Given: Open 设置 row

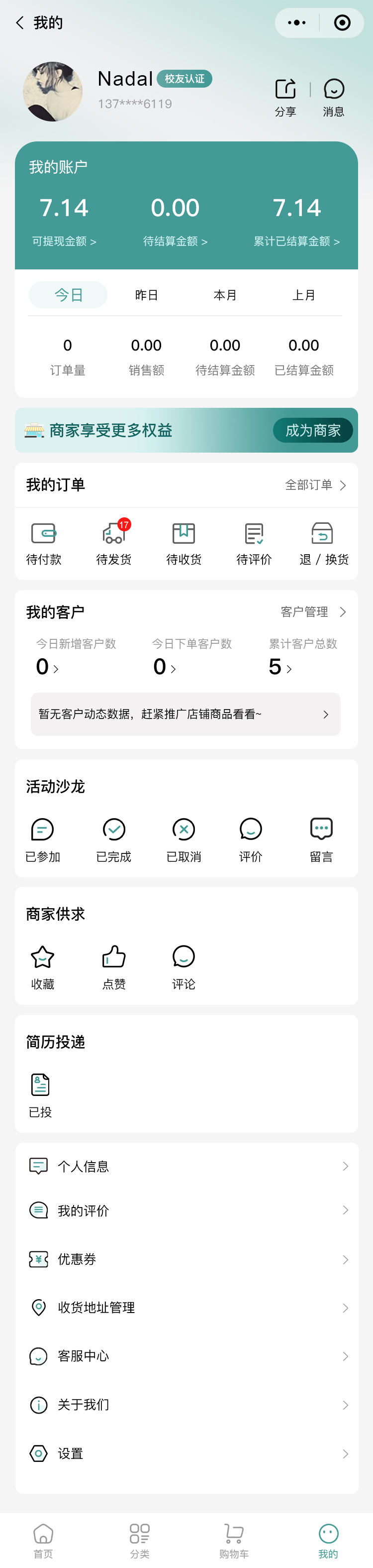Looking at the screenshot, I should pyautogui.click(x=186, y=1453).
